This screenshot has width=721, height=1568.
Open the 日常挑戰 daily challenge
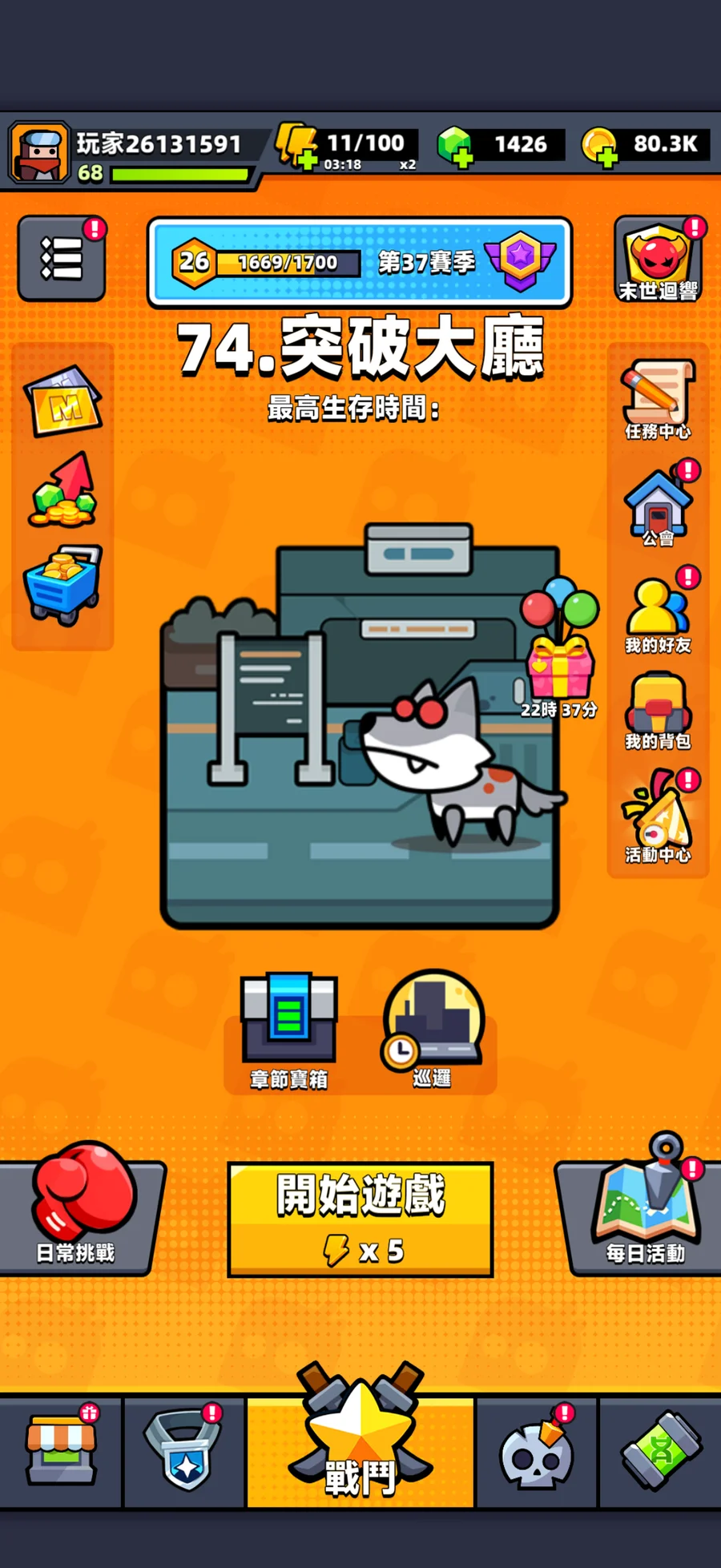point(79,1210)
